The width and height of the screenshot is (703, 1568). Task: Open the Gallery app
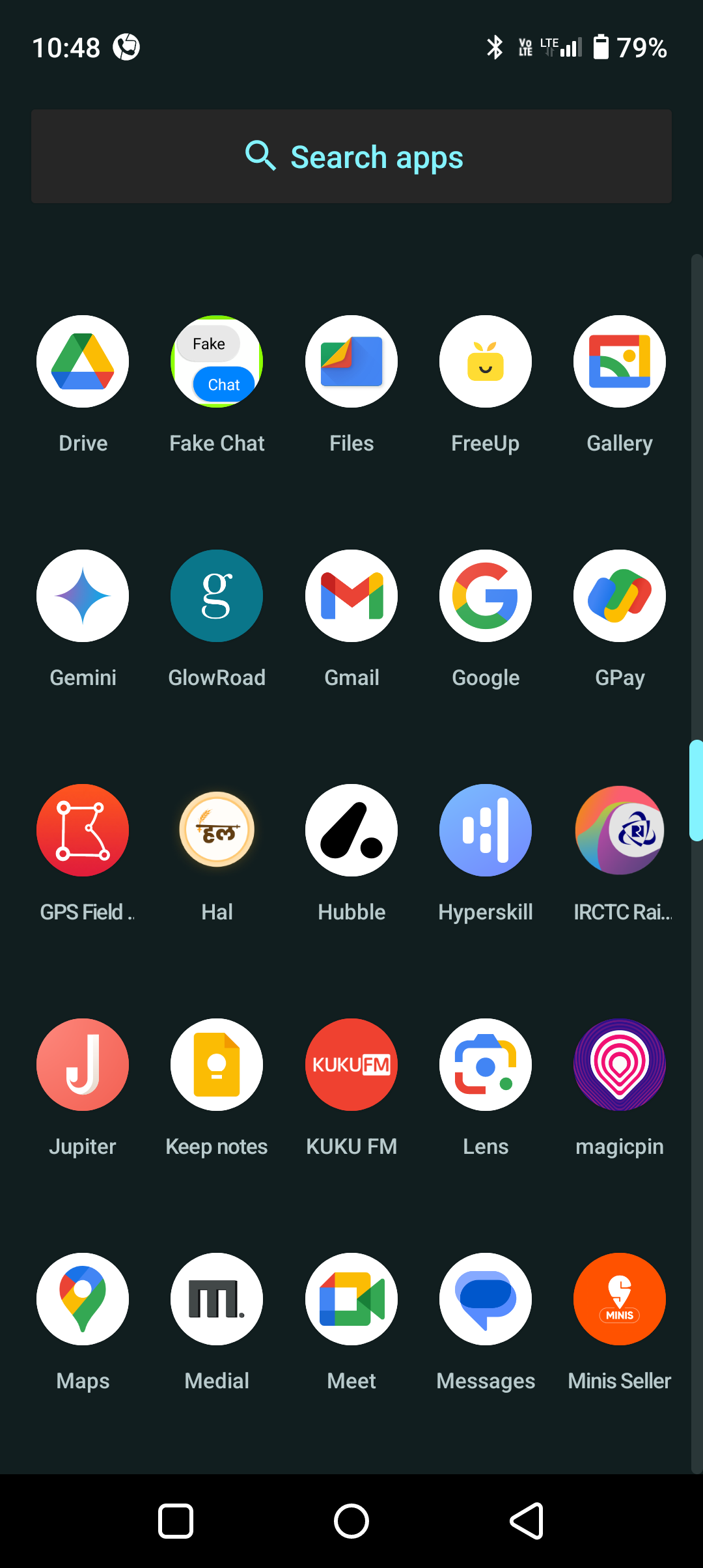(620, 361)
